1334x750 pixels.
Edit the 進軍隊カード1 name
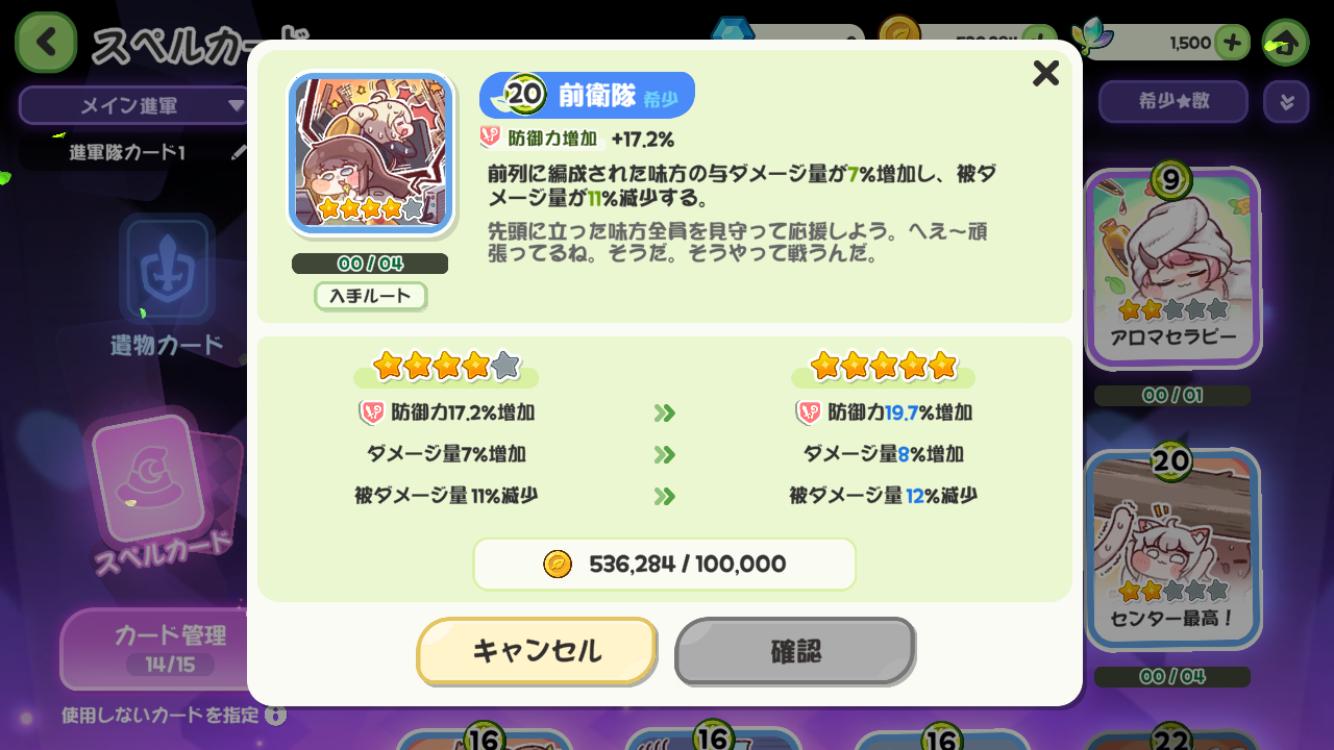coord(239,153)
